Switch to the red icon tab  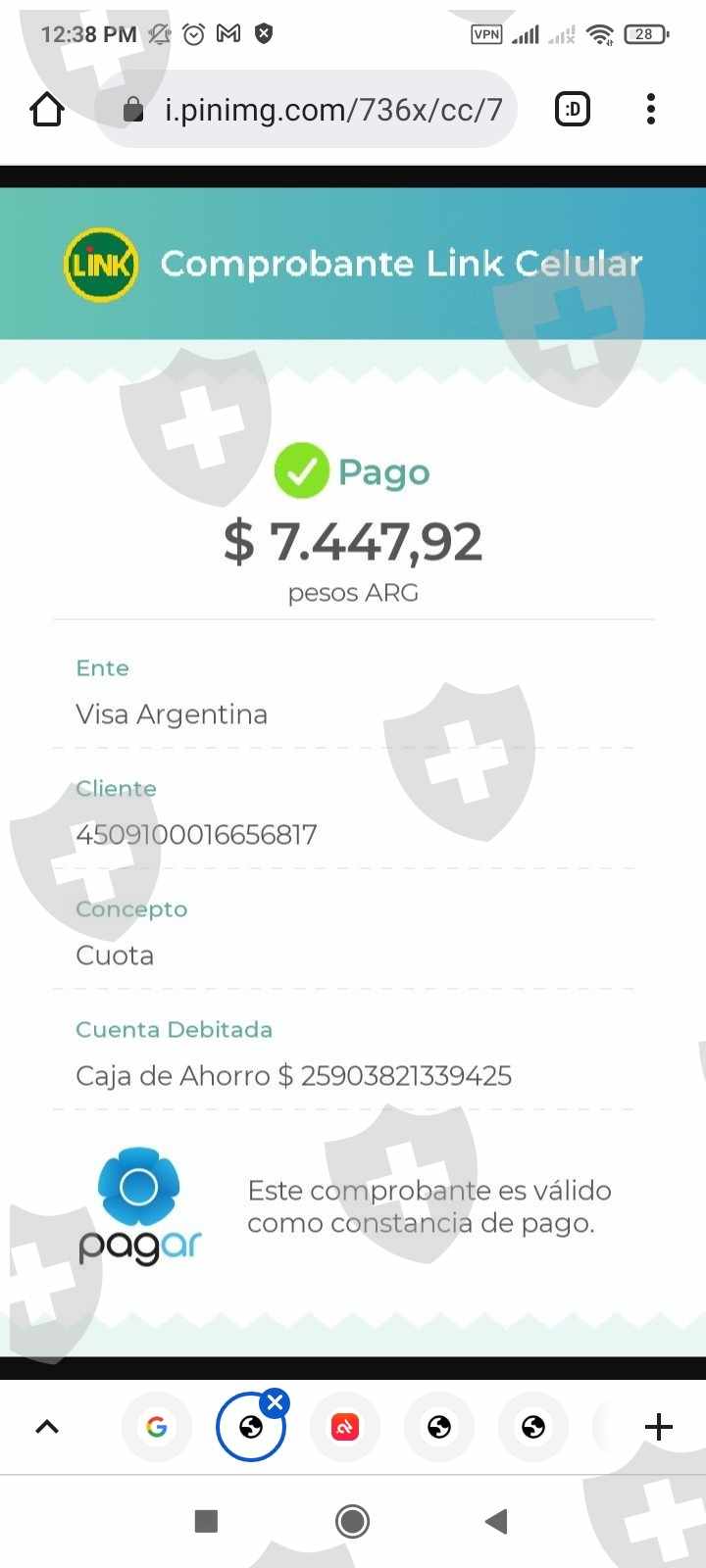coord(345,1427)
